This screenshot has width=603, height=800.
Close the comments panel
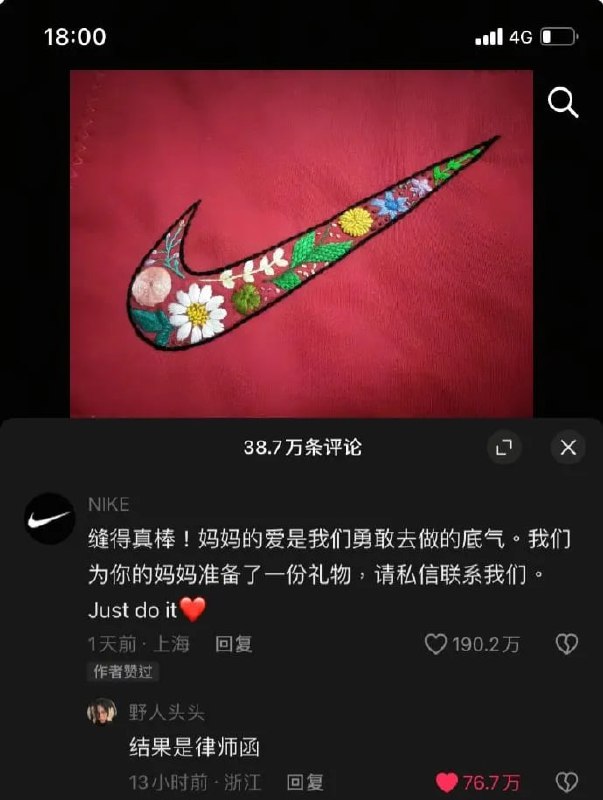coord(568,447)
